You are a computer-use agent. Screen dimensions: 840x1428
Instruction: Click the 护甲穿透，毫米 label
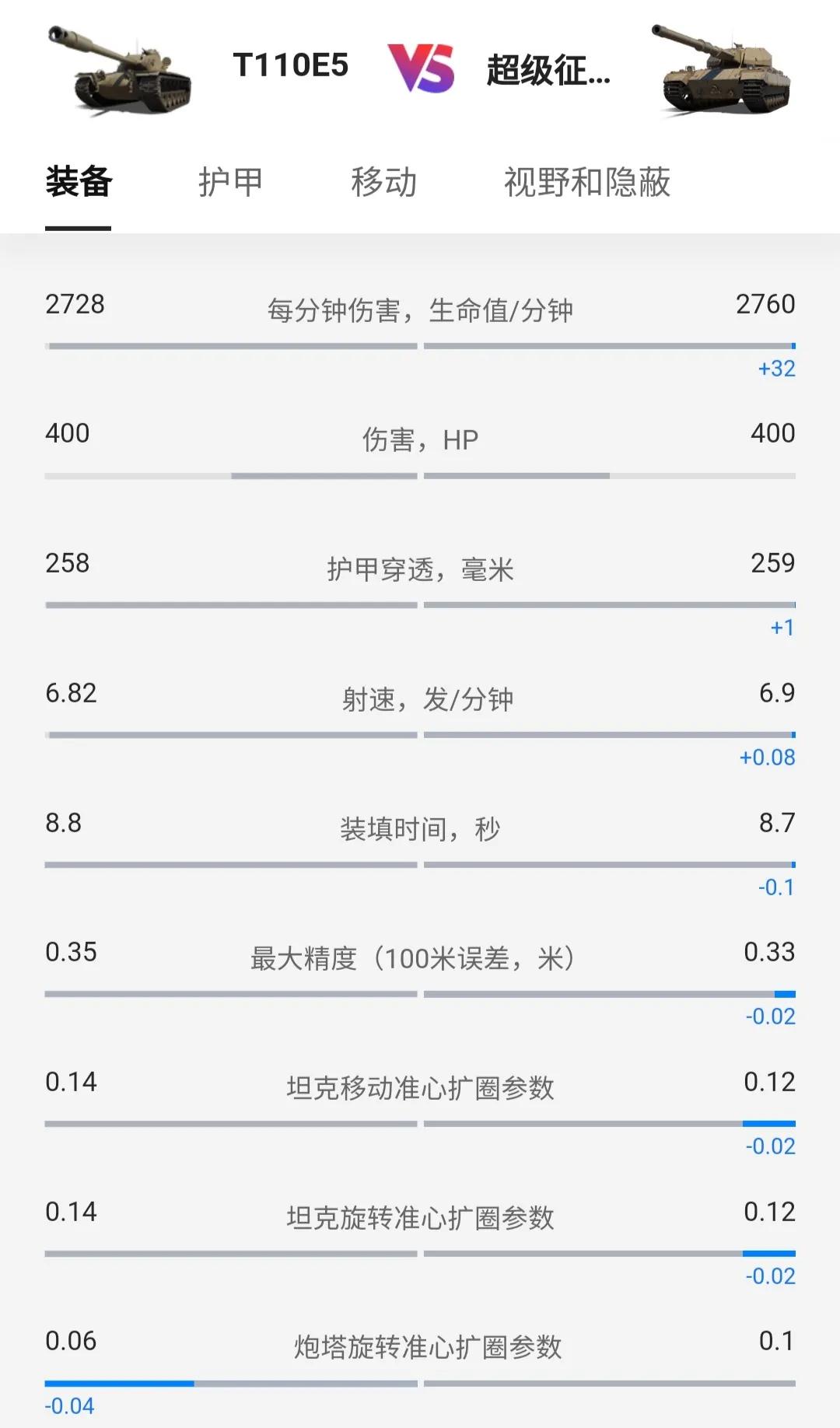pos(420,569)
